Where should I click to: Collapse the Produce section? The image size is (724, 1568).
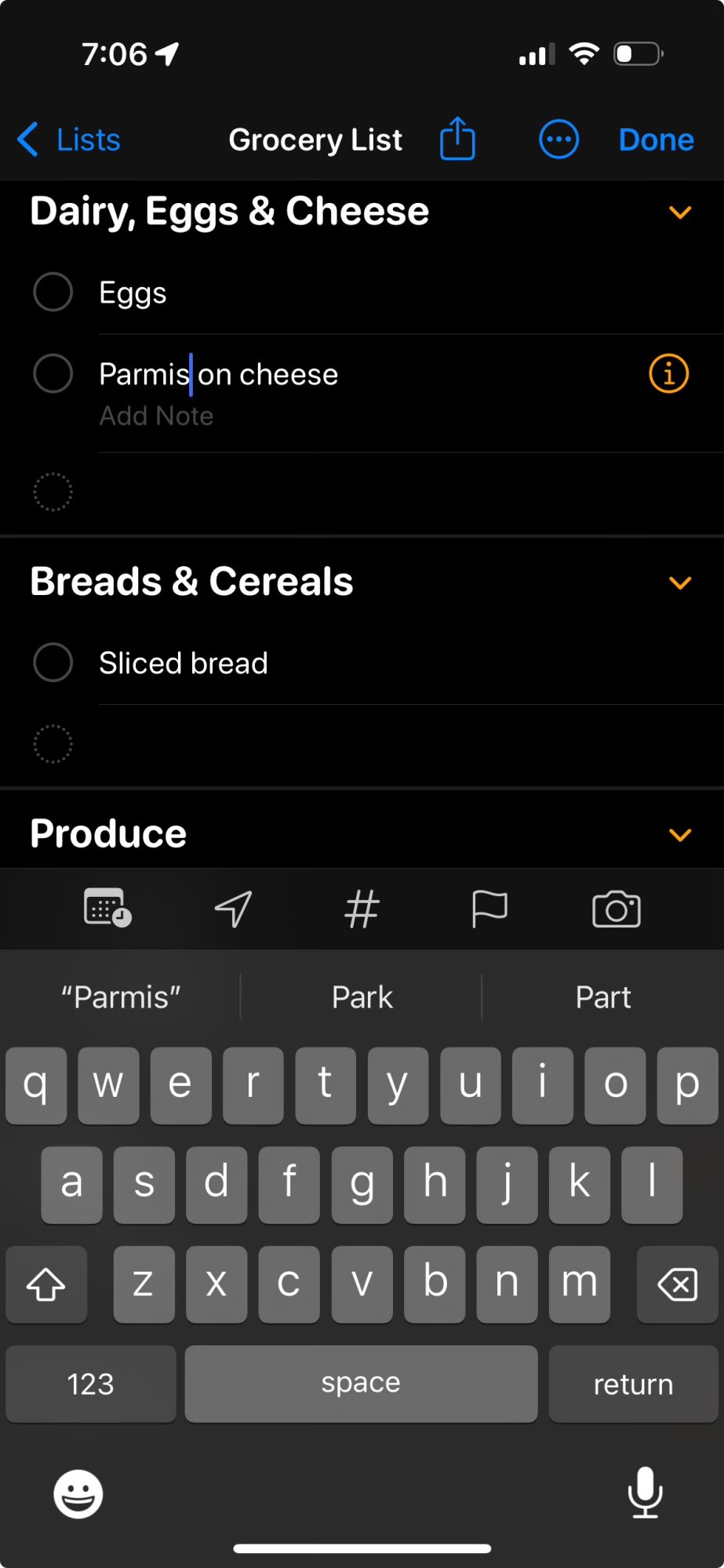(x=679, y=835)
